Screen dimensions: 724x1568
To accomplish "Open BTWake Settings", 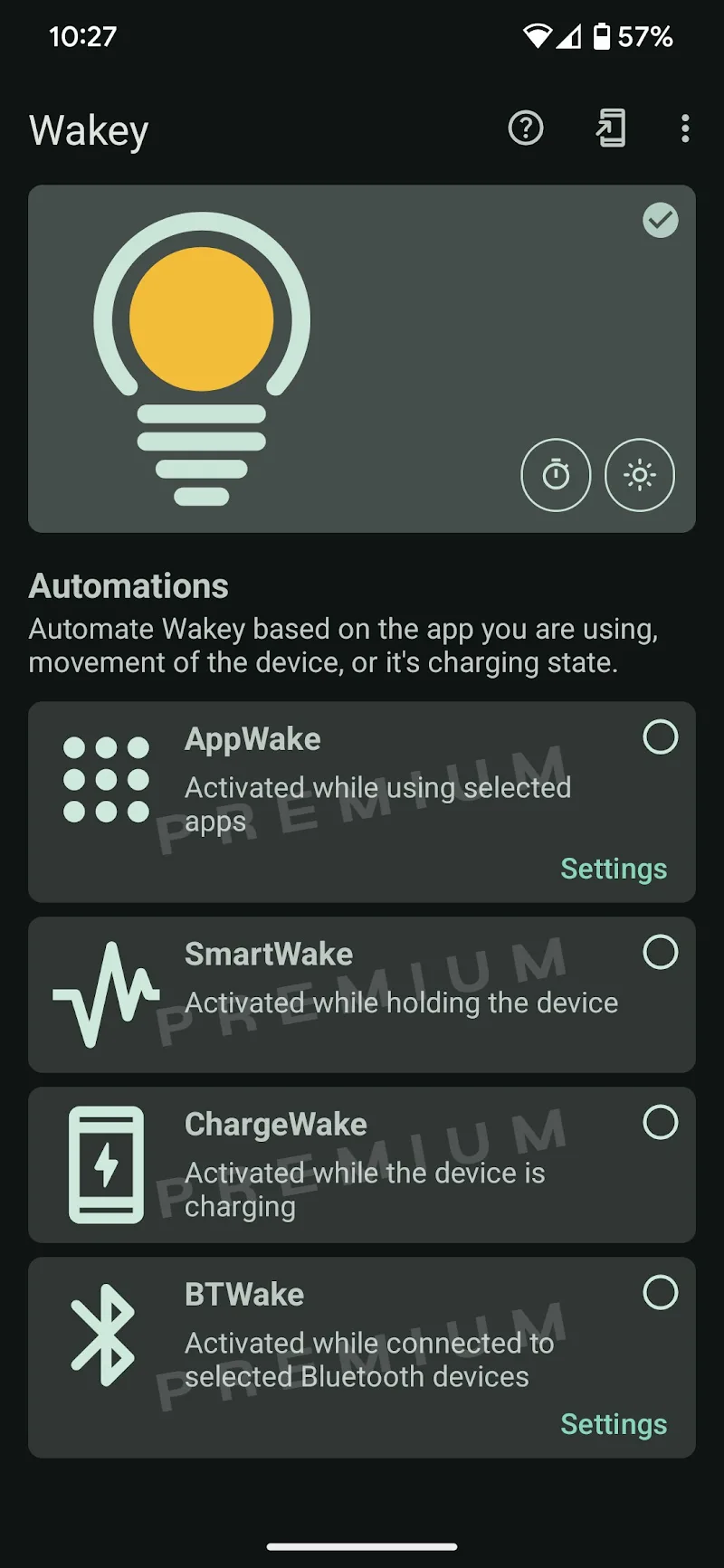I will coord(614,1424).
